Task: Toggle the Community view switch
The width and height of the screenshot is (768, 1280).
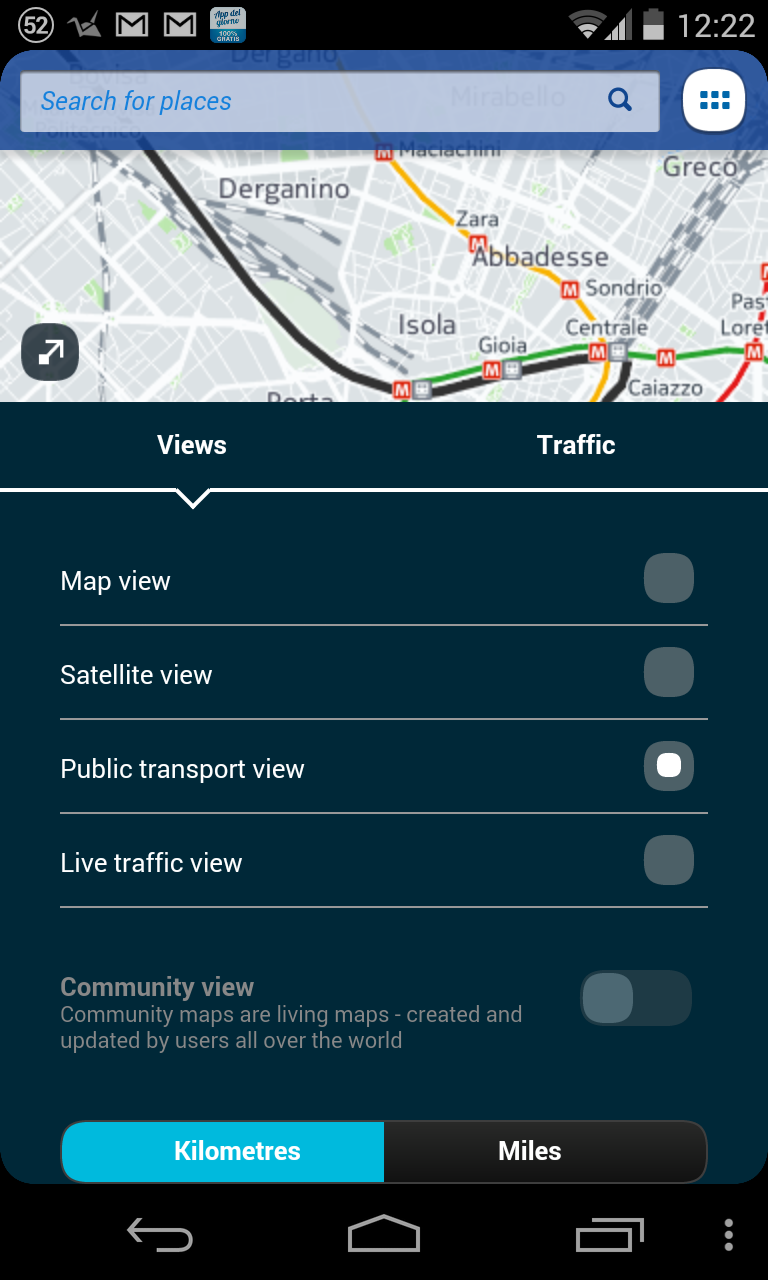Action: click(636, 998)
